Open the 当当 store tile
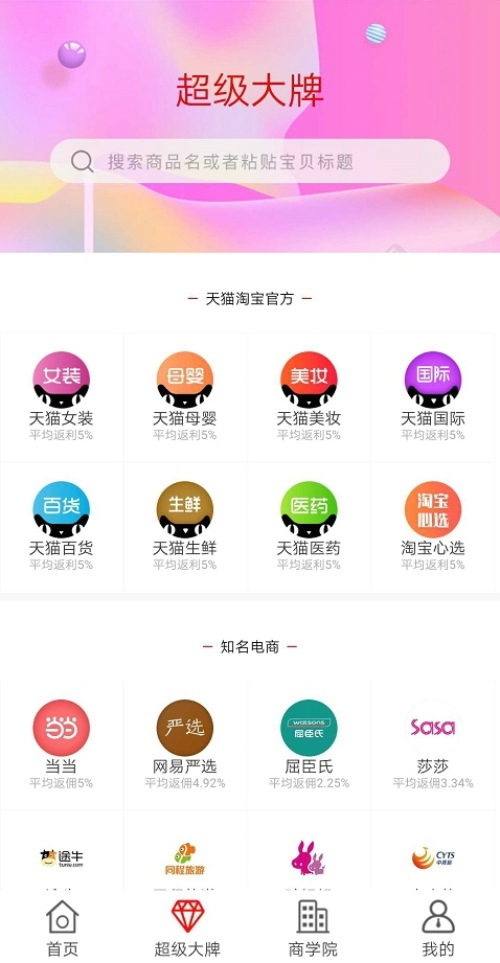 [61, 745]
